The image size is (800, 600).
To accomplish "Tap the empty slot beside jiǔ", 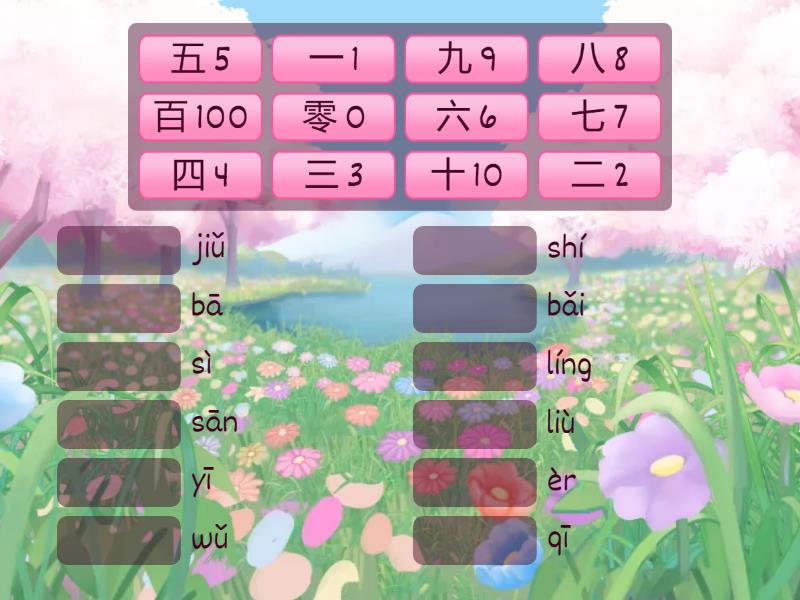I will (x=118, y=250).
